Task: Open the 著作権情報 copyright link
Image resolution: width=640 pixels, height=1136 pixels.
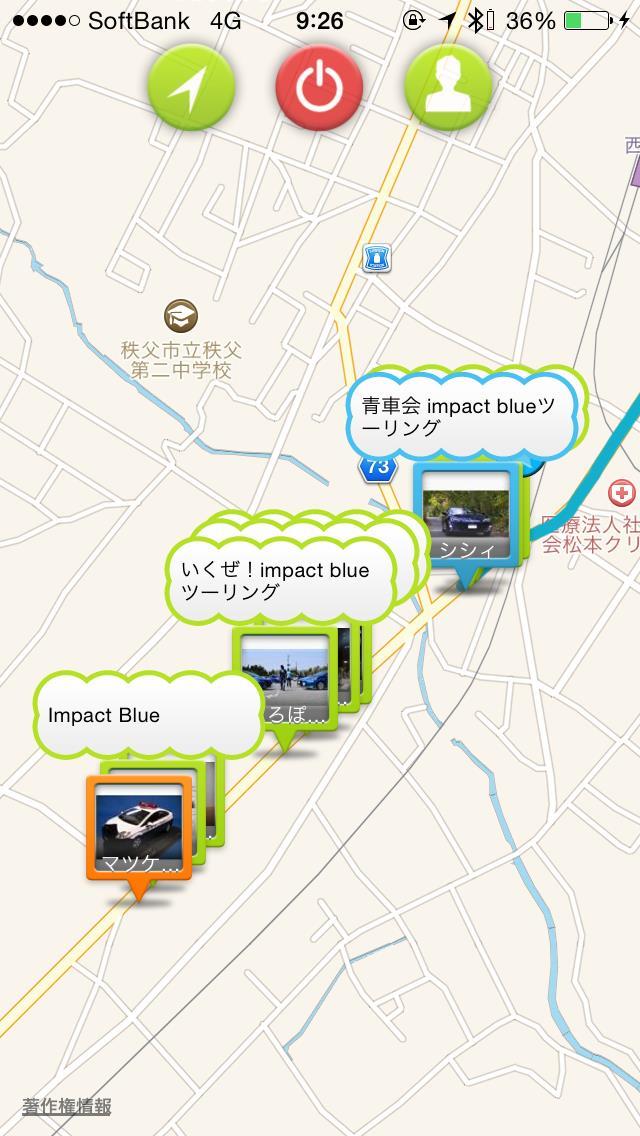Action: coord(67,1106)
